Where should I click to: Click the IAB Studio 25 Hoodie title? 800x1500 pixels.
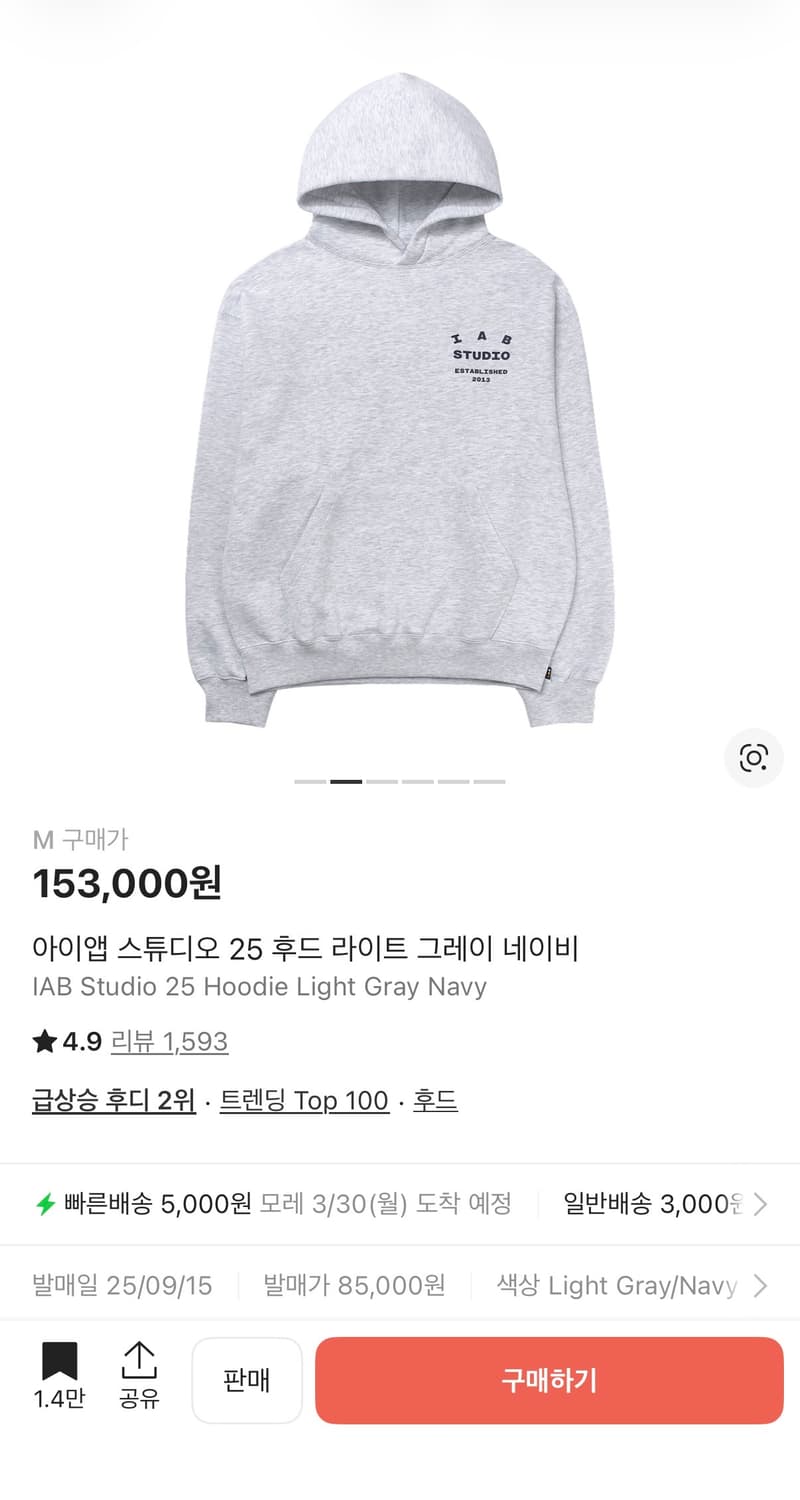click(258, 987)
